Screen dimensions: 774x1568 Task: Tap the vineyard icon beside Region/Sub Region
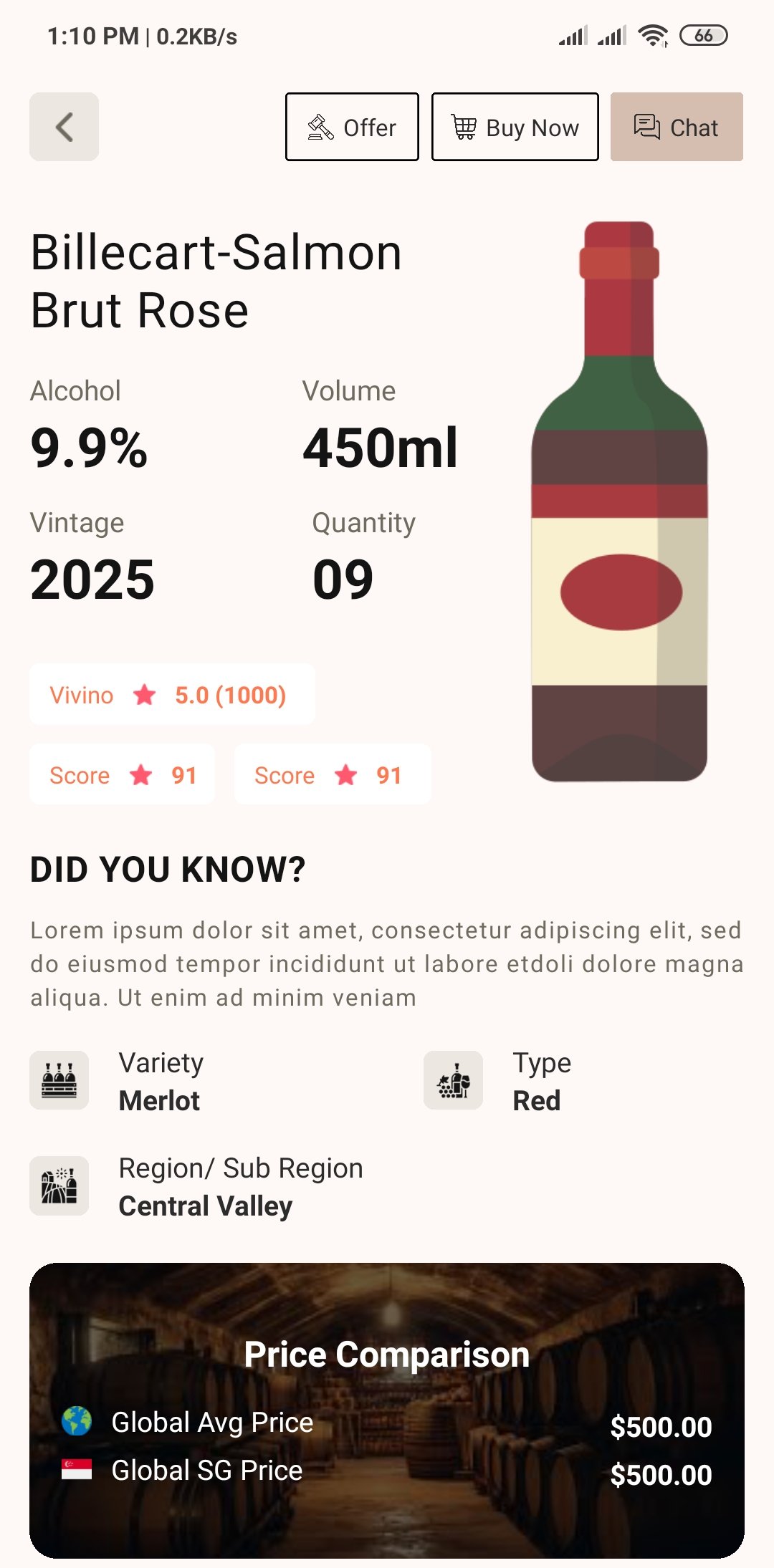pos(59,1185)
